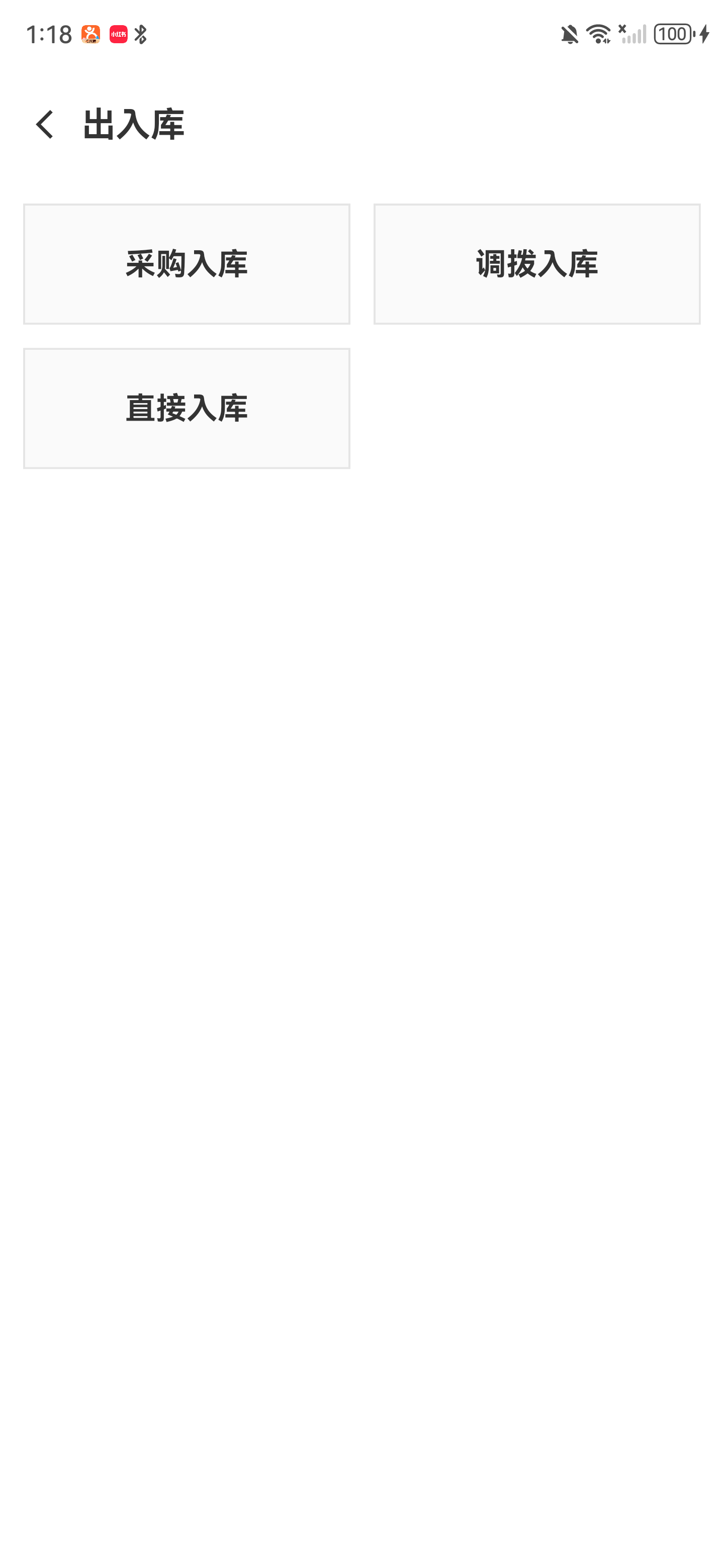Open 采购入库 option
Viewport: 724px width, 1568px height.
point(187,263)
